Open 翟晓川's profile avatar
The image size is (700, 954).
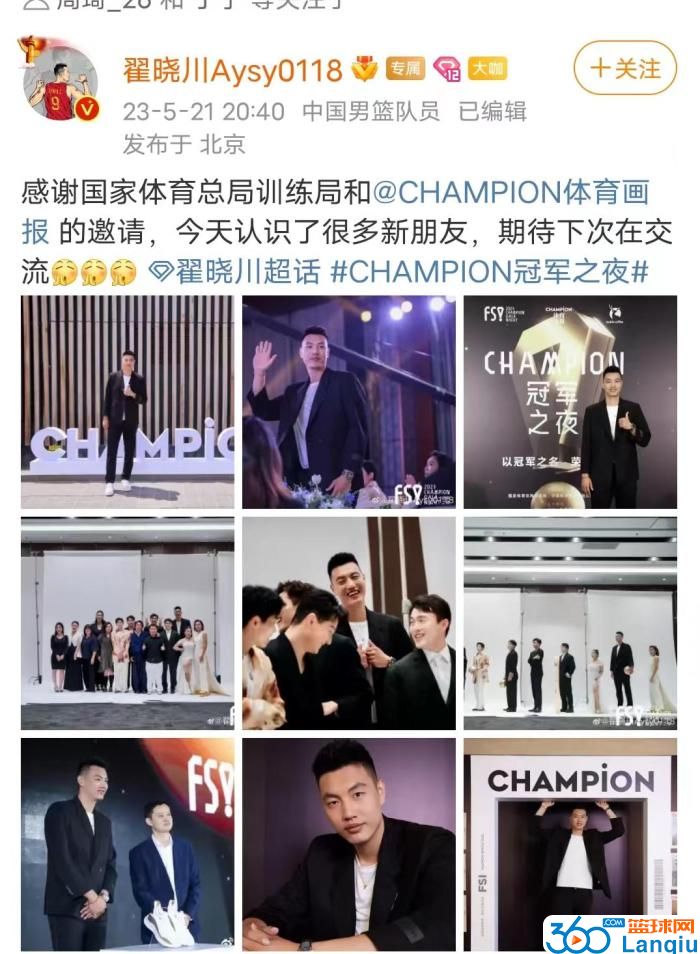point(61,81)
